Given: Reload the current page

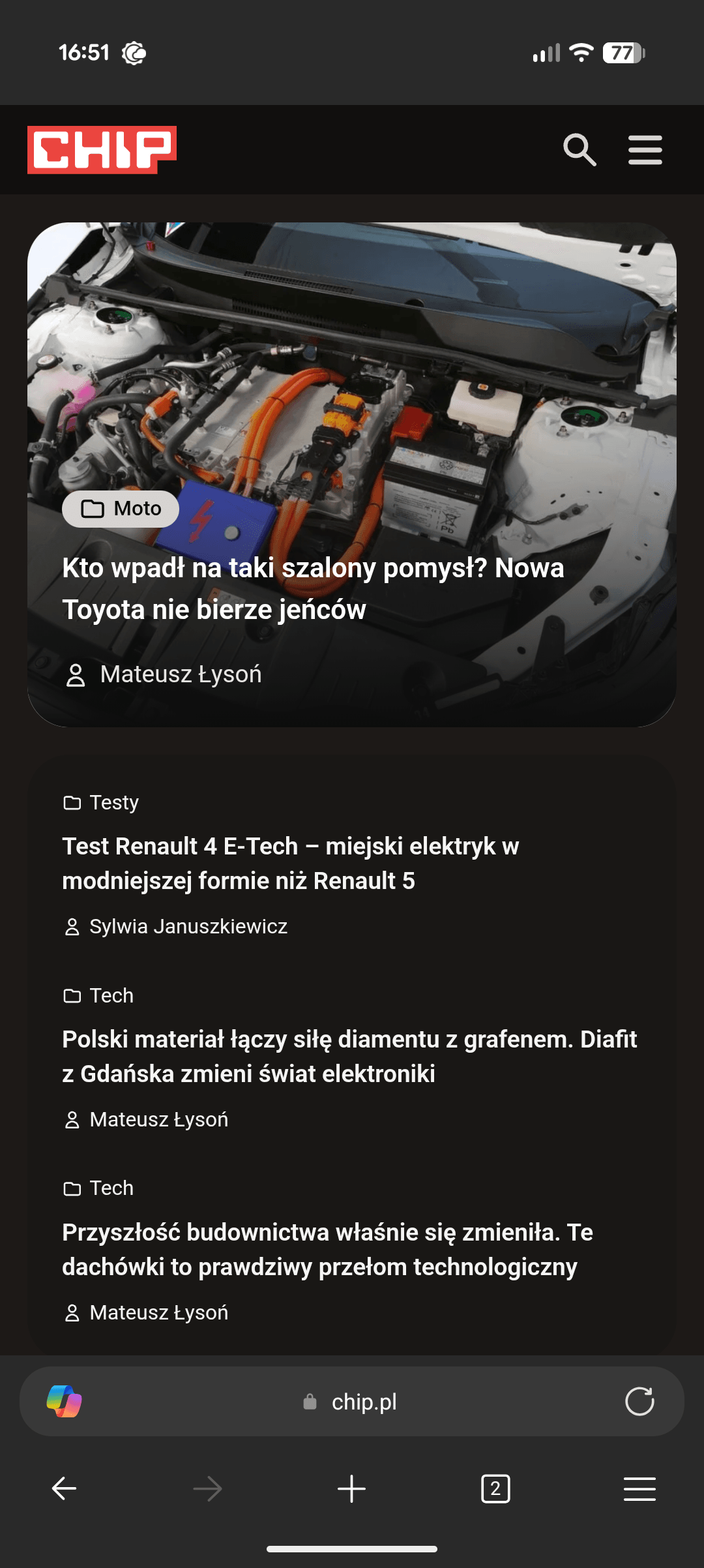Looking at the screenshot, I should tap(639, 1401).
